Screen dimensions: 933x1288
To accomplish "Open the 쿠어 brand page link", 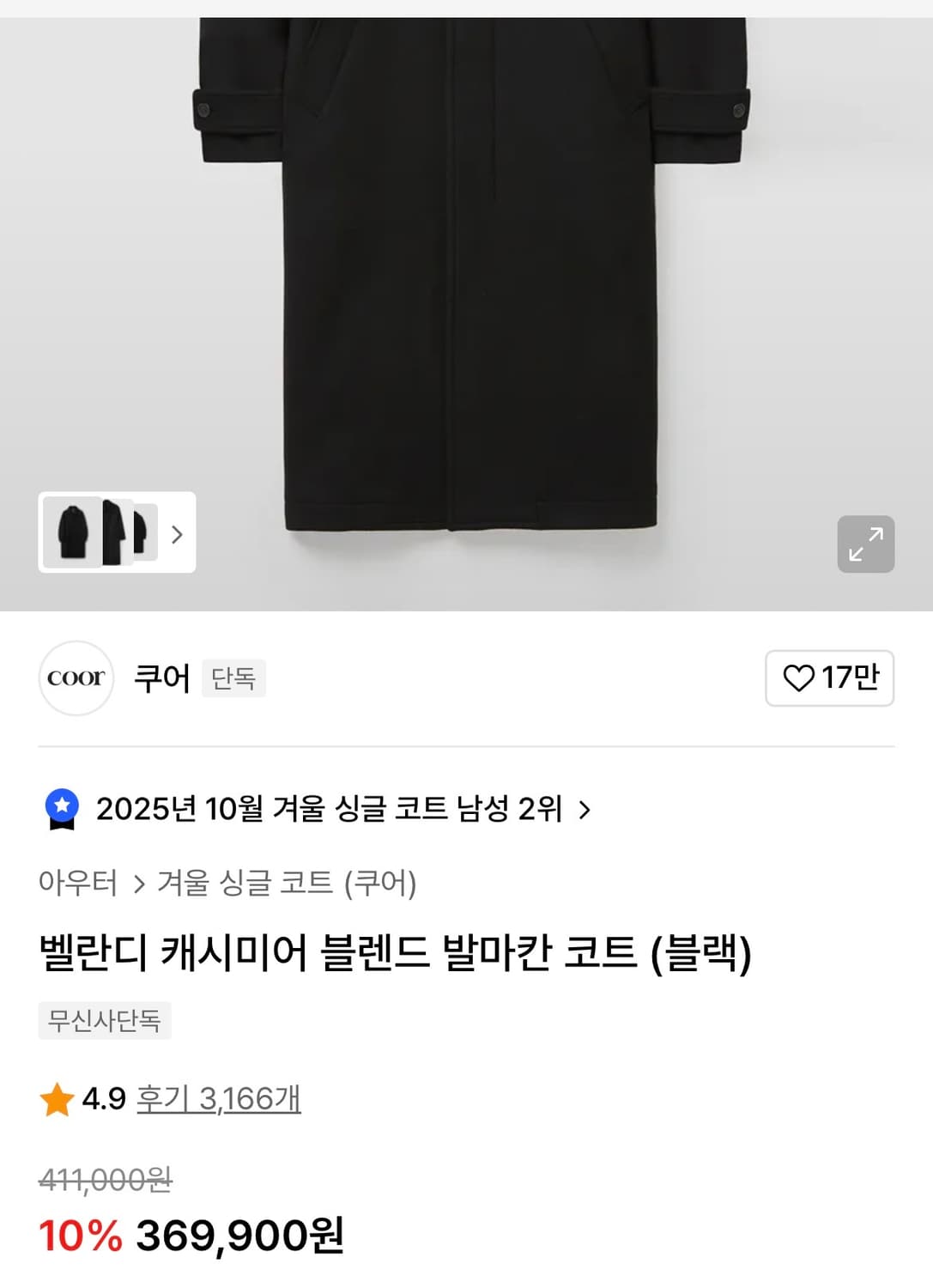I will 164,677.
